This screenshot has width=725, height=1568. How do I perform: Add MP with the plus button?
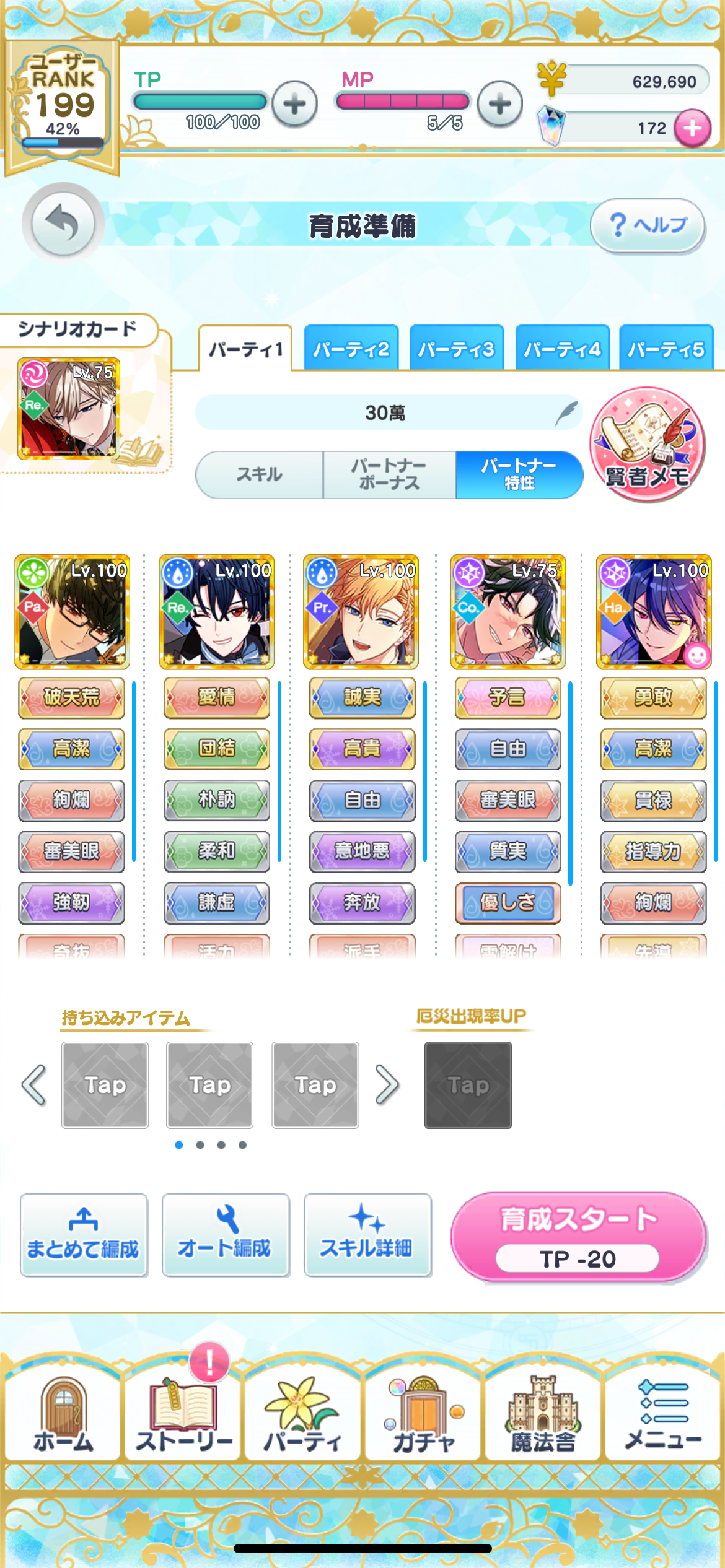click(x=500, y=104)
